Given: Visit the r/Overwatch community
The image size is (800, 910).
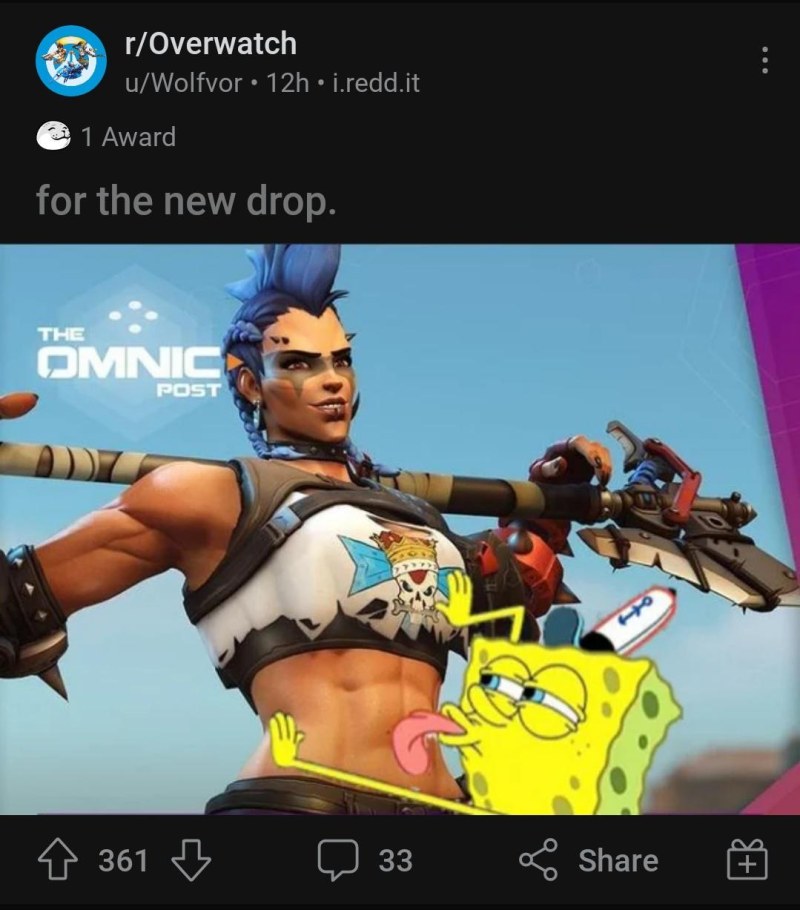Looking at the screenshot, I should click(x=209, y=44).
